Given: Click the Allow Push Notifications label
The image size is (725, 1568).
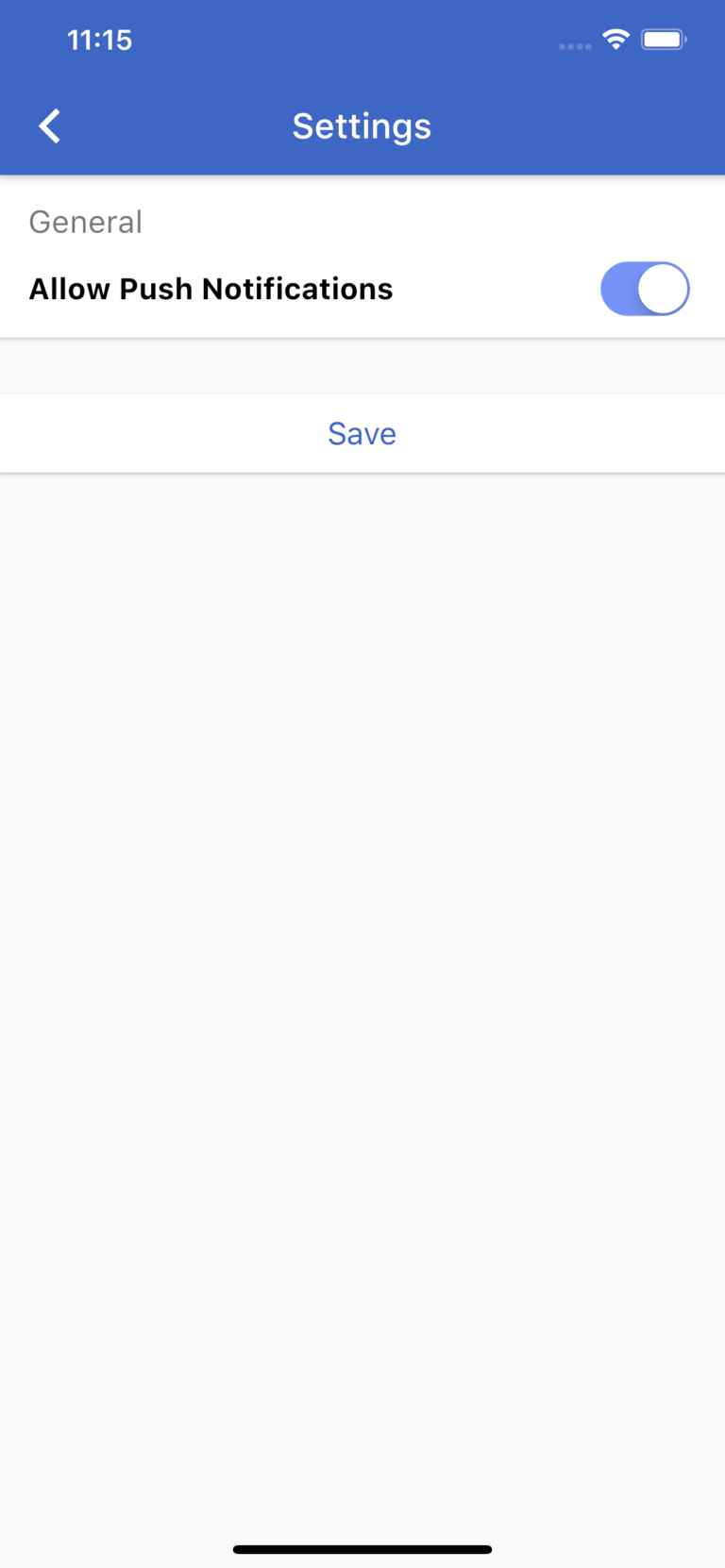Looking at the screenshot, I should [x=211, y=289].
